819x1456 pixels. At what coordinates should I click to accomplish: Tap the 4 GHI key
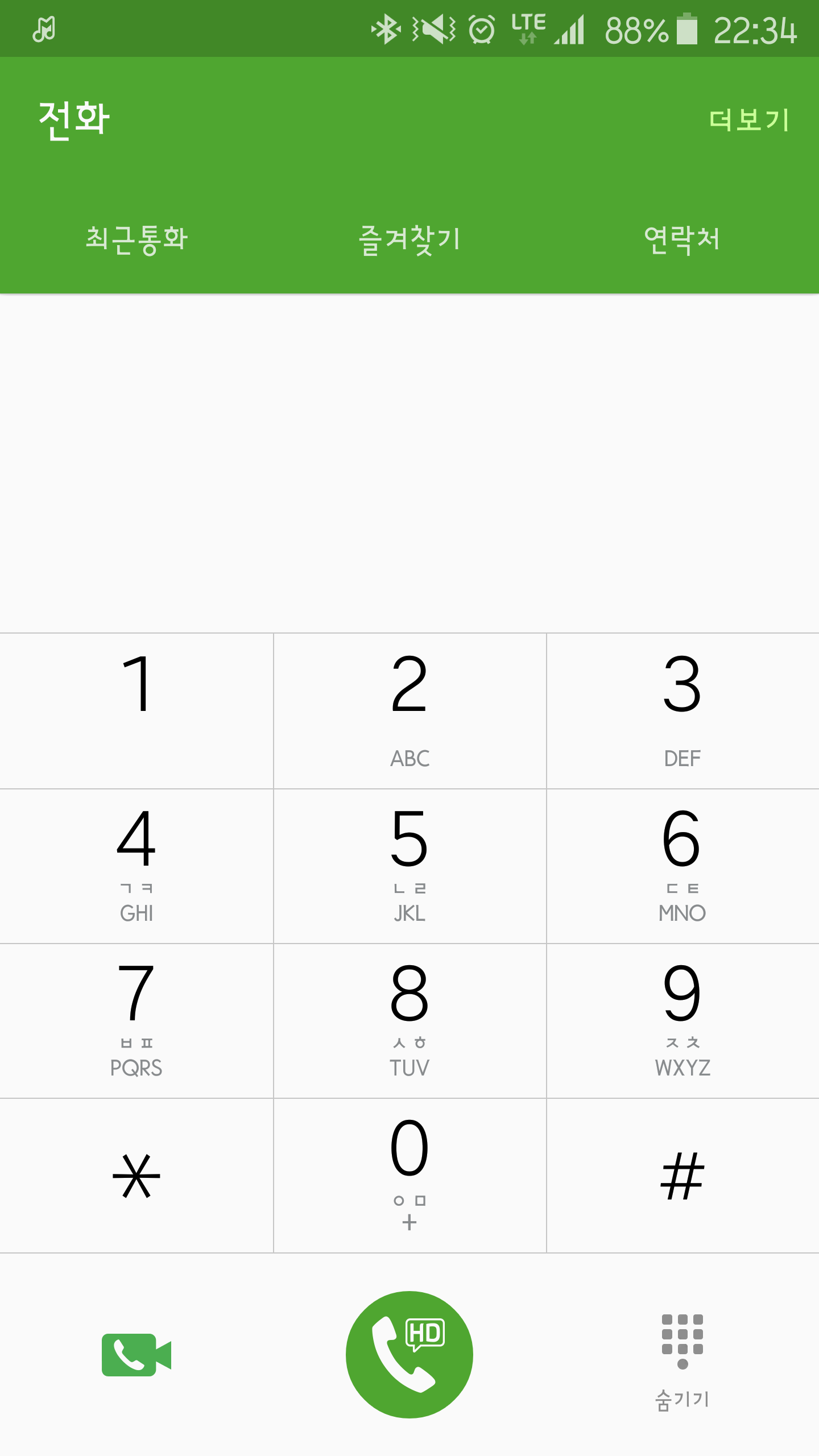point(136,866)
